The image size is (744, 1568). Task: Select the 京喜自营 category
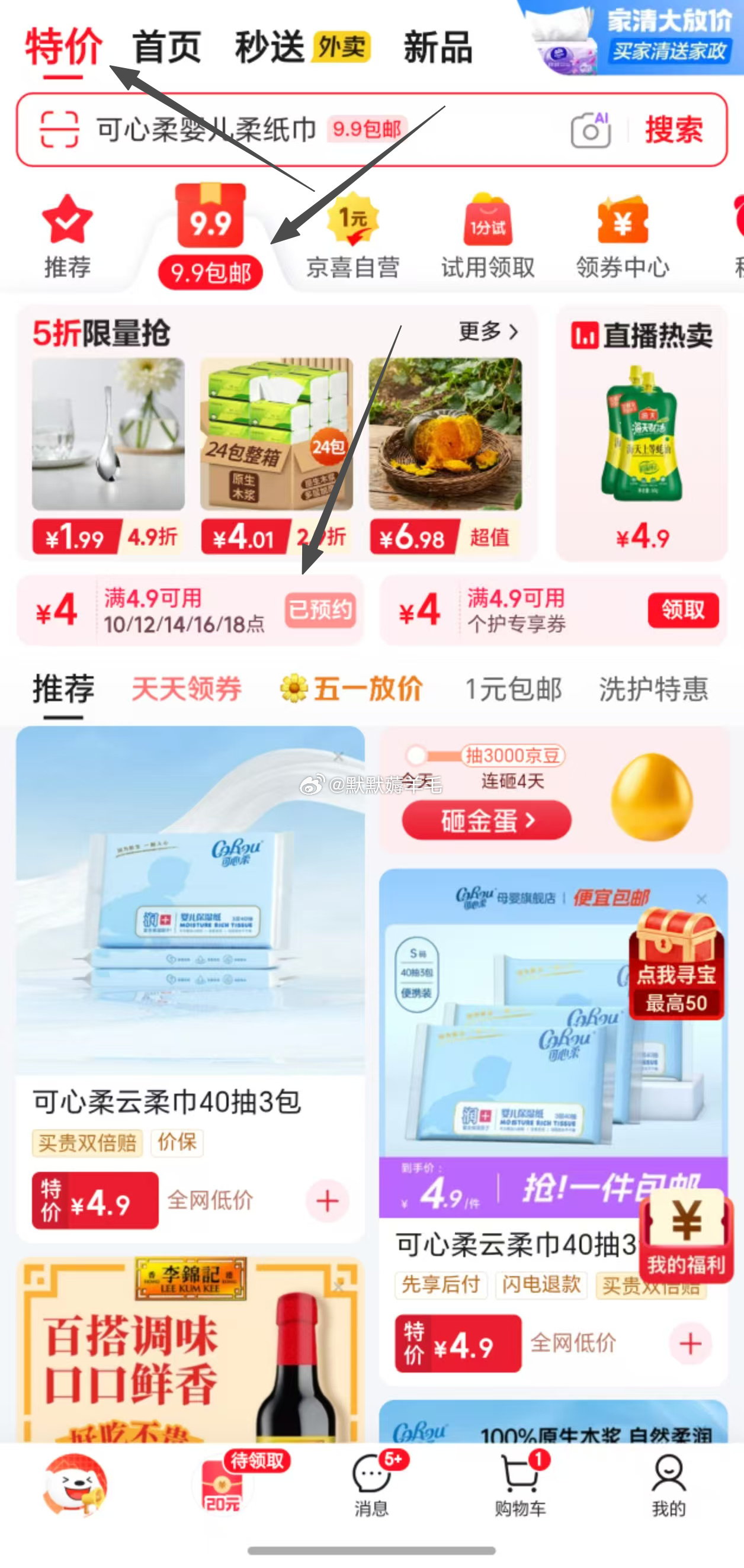(352, 237)
